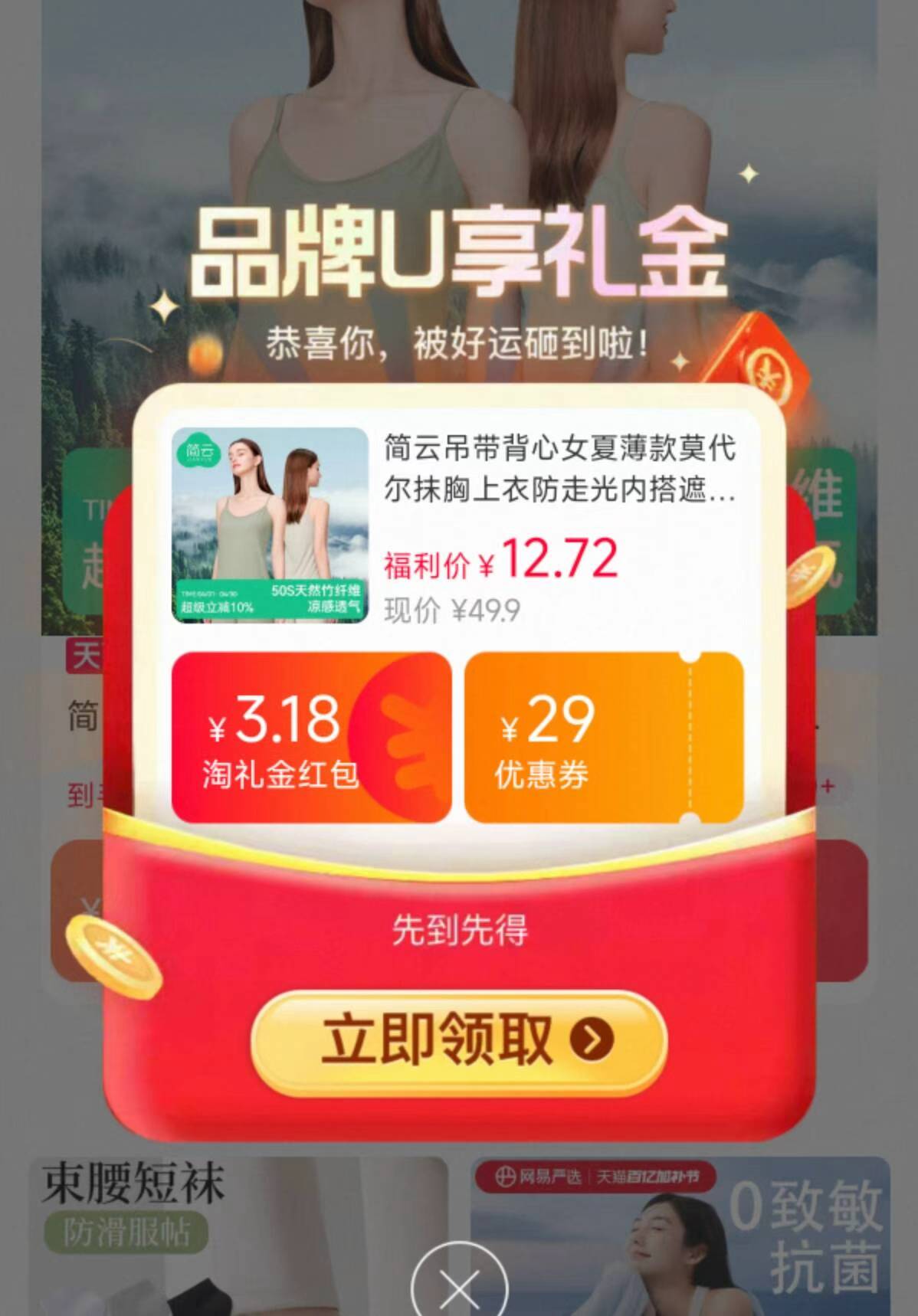Tap the 立即领取 claim button
The image size is (918, 1316).
458,1042
